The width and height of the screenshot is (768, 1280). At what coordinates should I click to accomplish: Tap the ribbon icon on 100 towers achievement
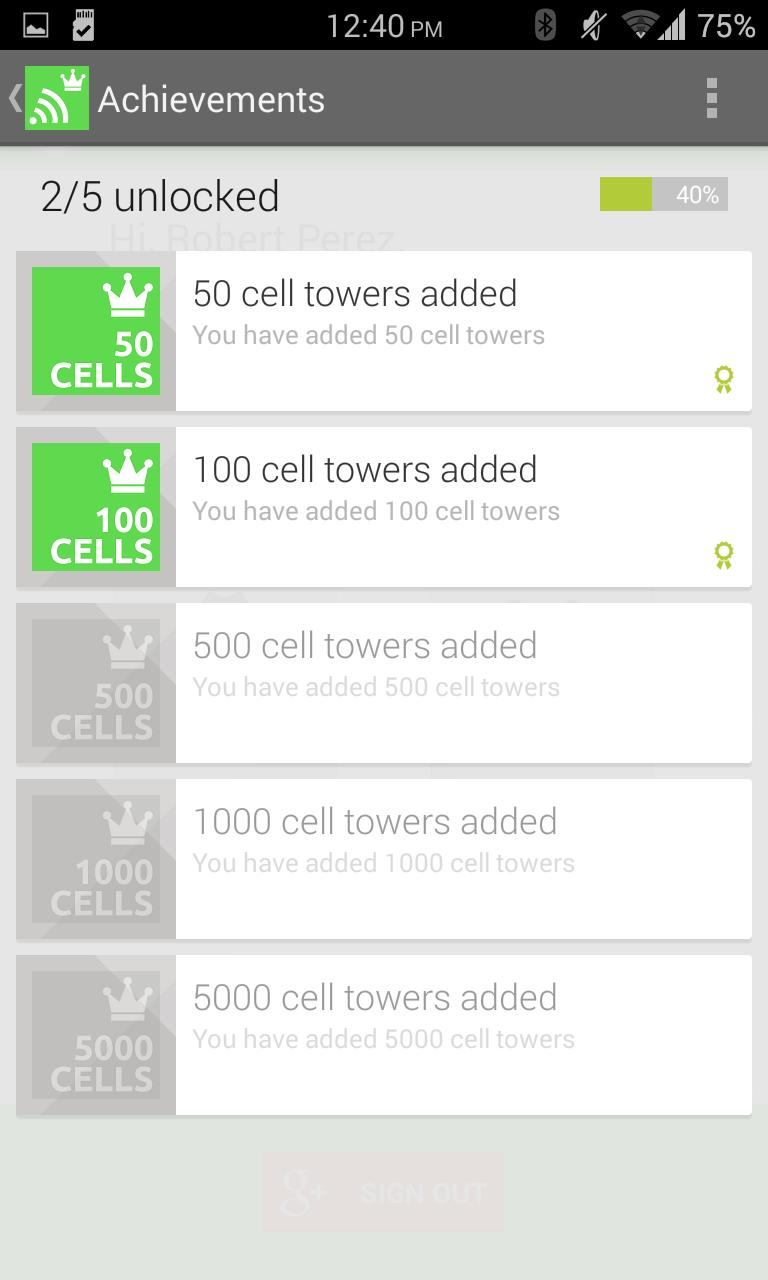(723, 556)
